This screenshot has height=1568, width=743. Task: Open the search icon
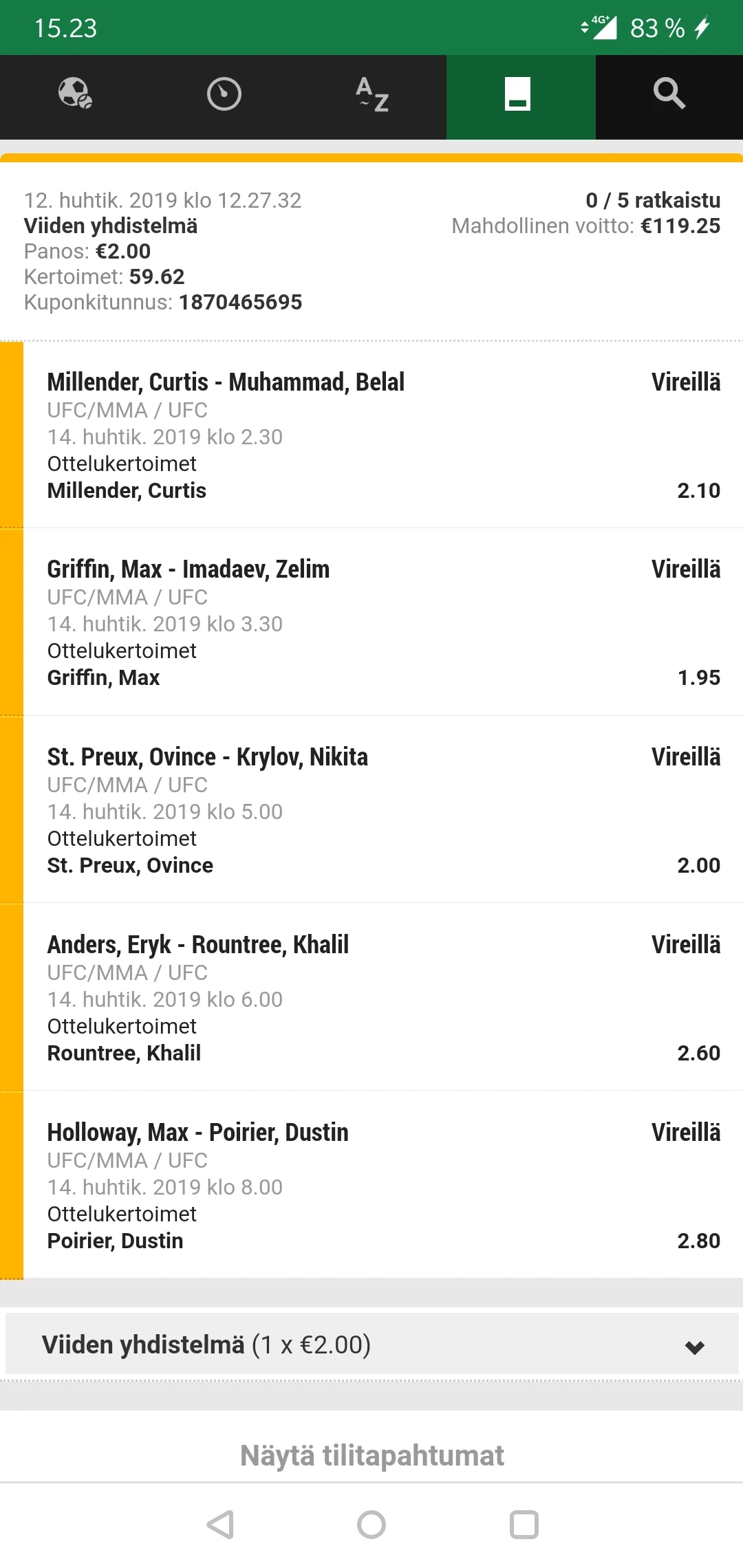click(x=669, y=94)
